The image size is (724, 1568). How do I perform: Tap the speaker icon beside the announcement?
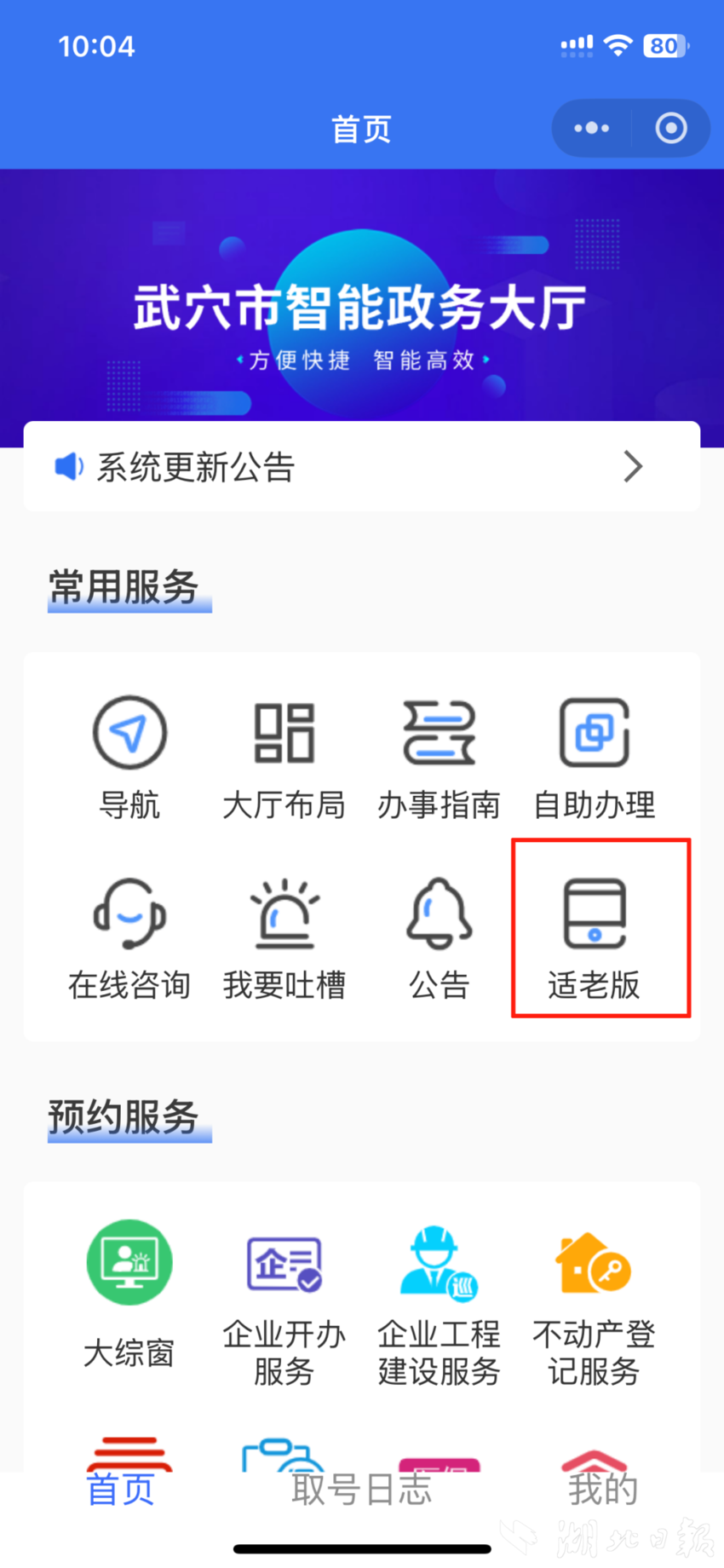pyautogui.click(x=68, y=466)
